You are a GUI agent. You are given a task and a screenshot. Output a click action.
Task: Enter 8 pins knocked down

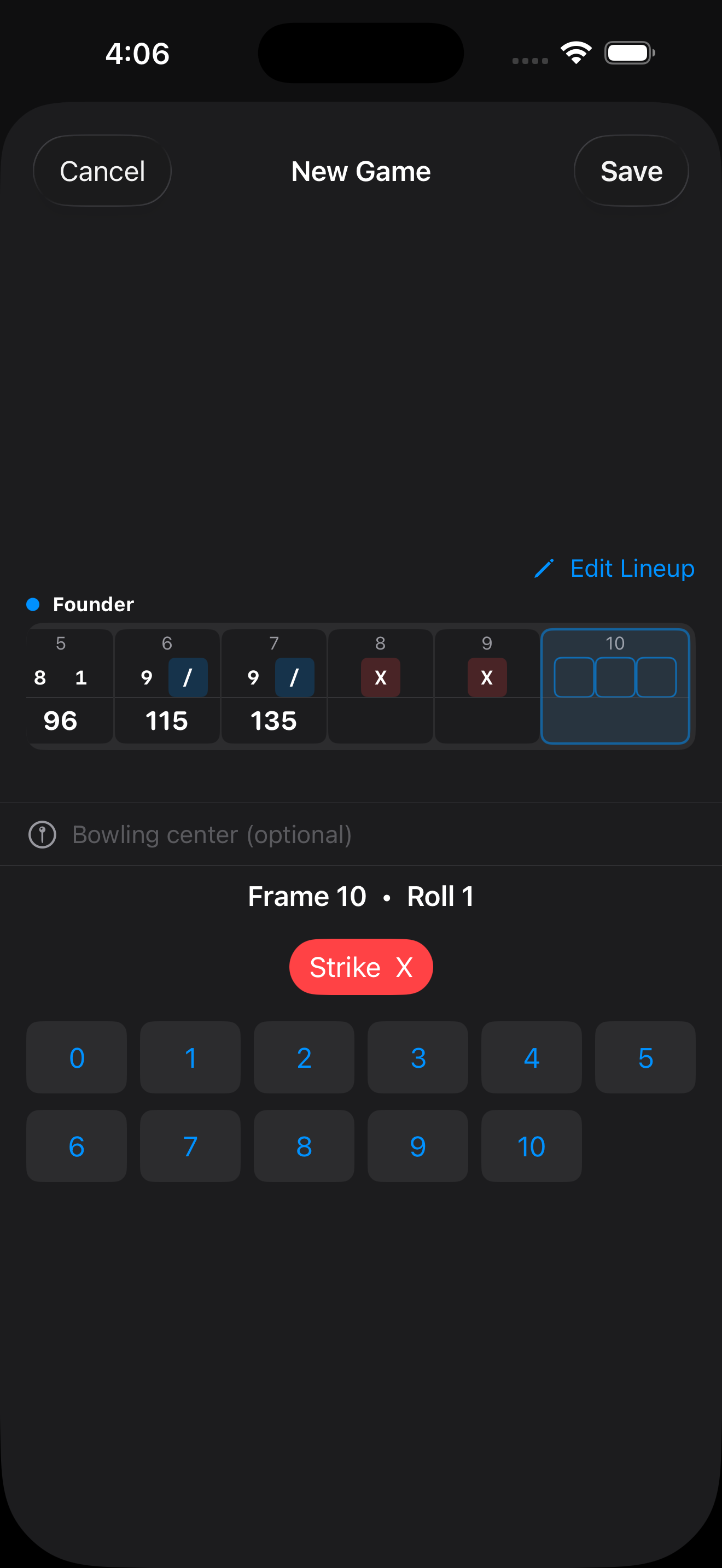click(304, 1145)
